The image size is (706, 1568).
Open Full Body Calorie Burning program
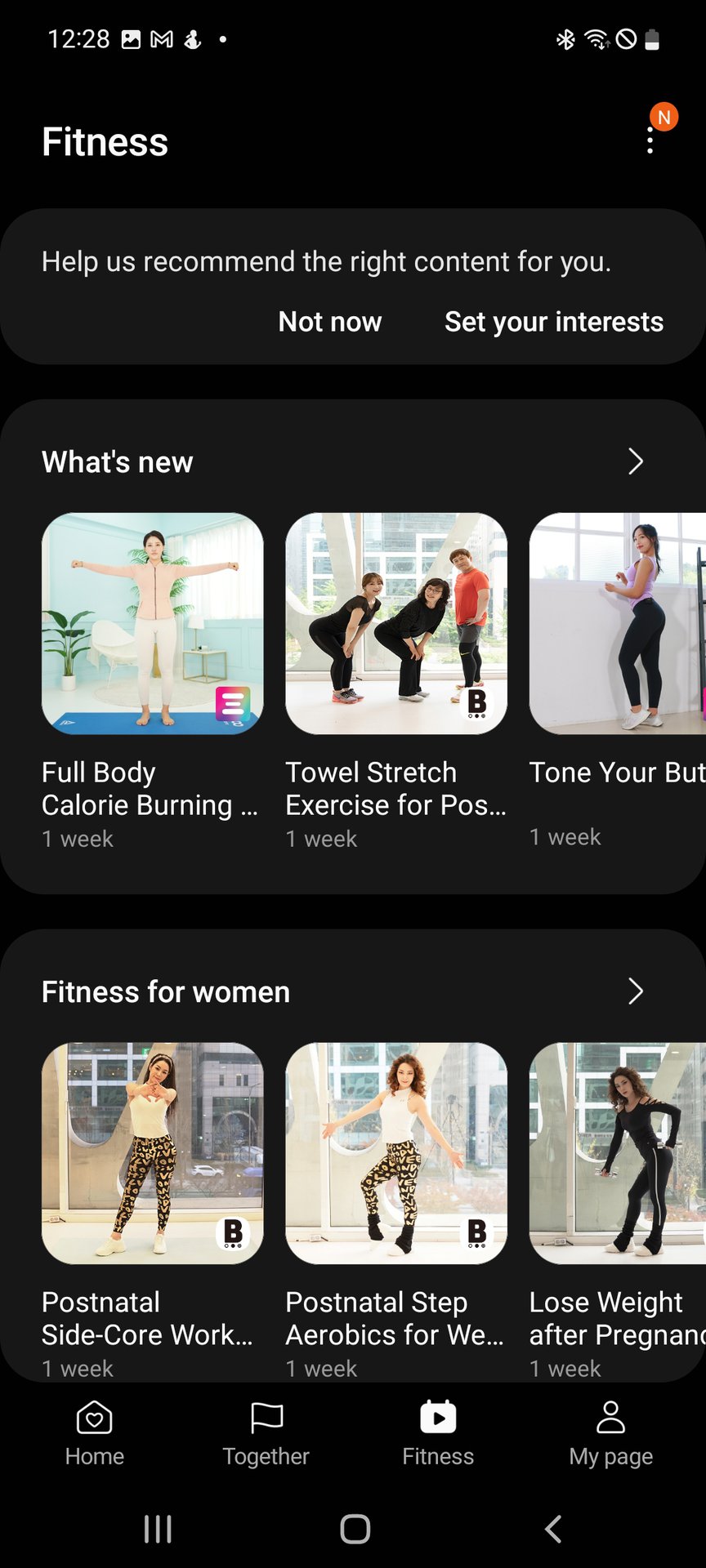pyautogui.click(x=153, y=624)
